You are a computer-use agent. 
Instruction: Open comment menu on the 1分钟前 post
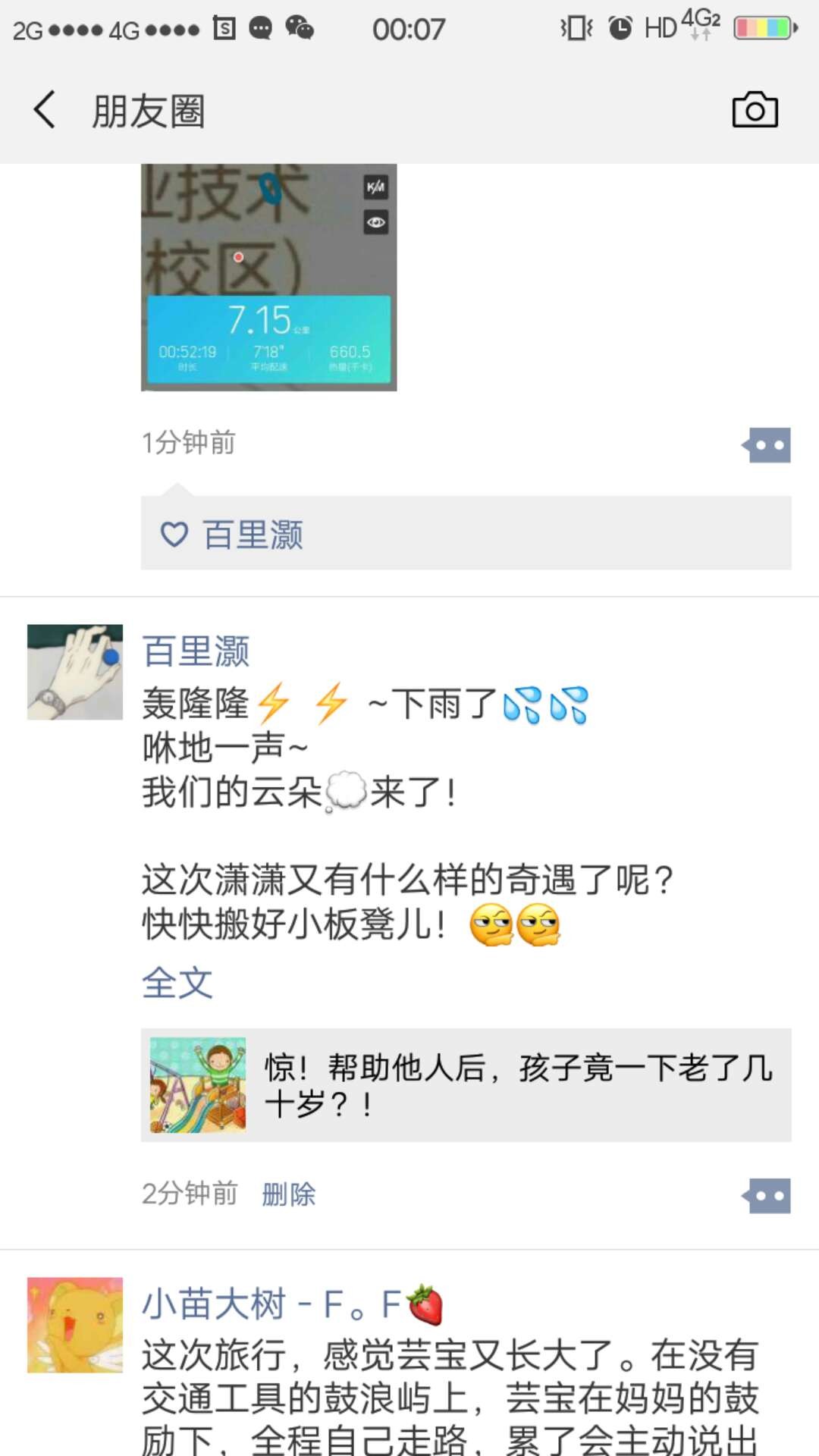(x=767, y=445)
